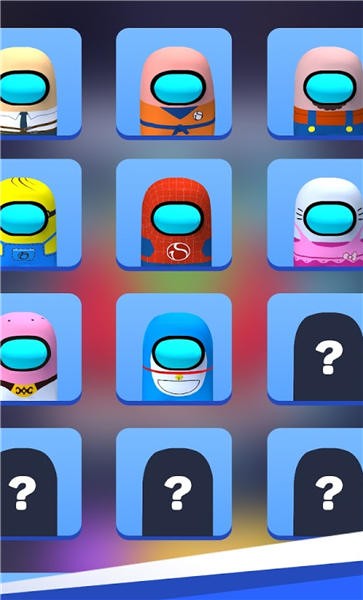Equip the red spider-web patterned skin

coord(174,214)
